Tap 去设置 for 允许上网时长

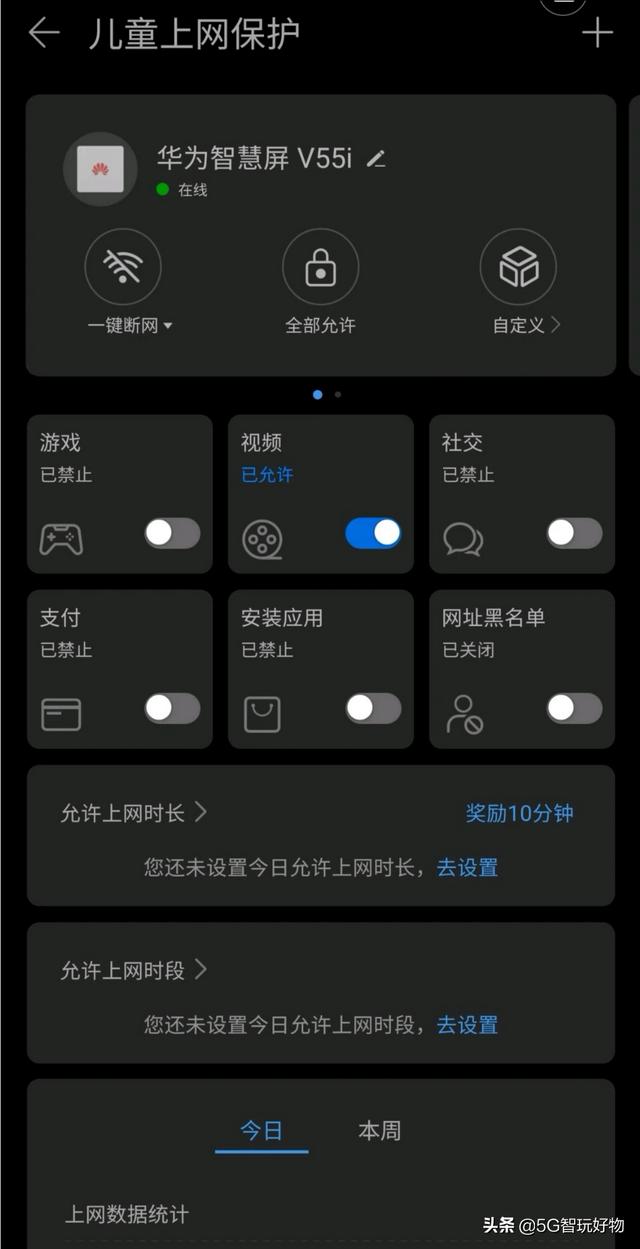point(467,867)
